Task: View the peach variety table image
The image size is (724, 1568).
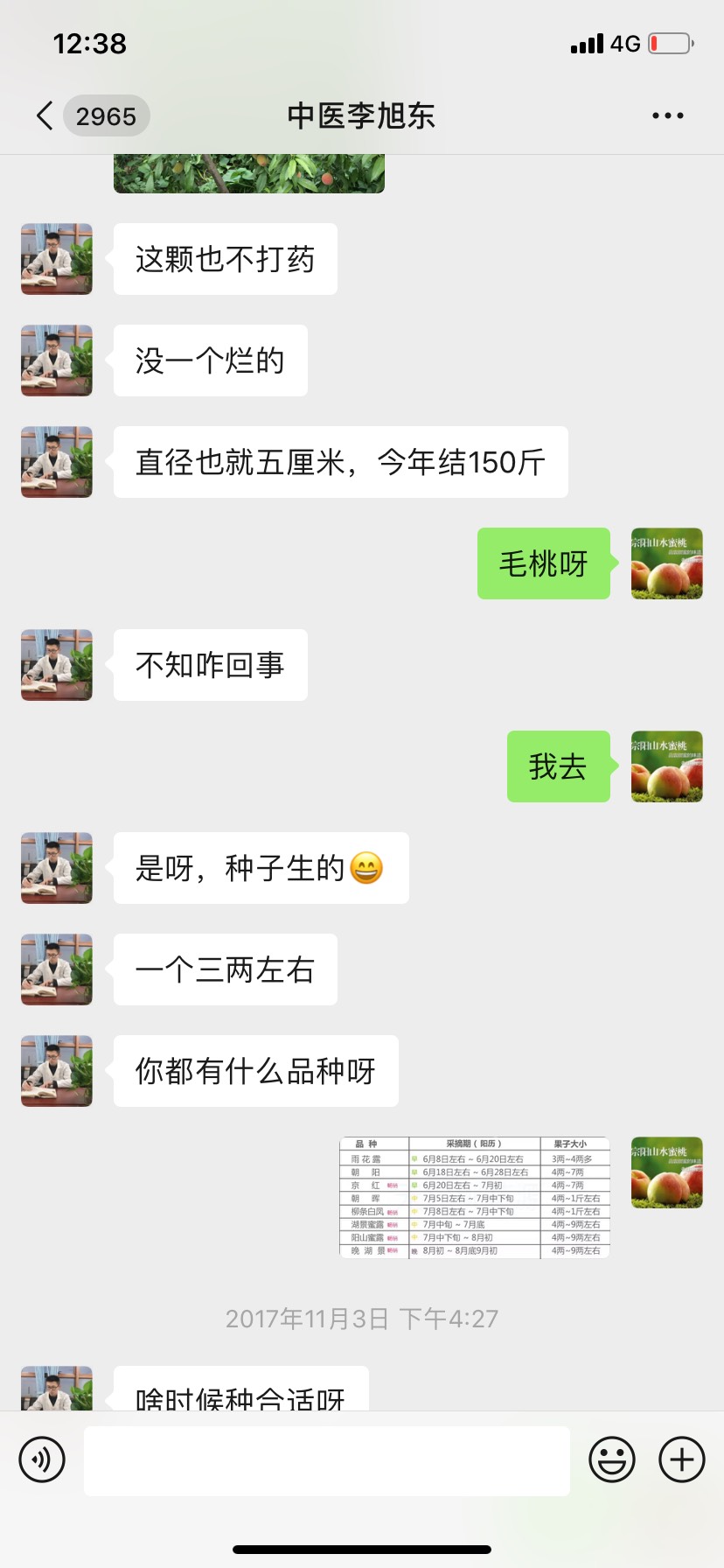Action: click(x=474, y=1197)
